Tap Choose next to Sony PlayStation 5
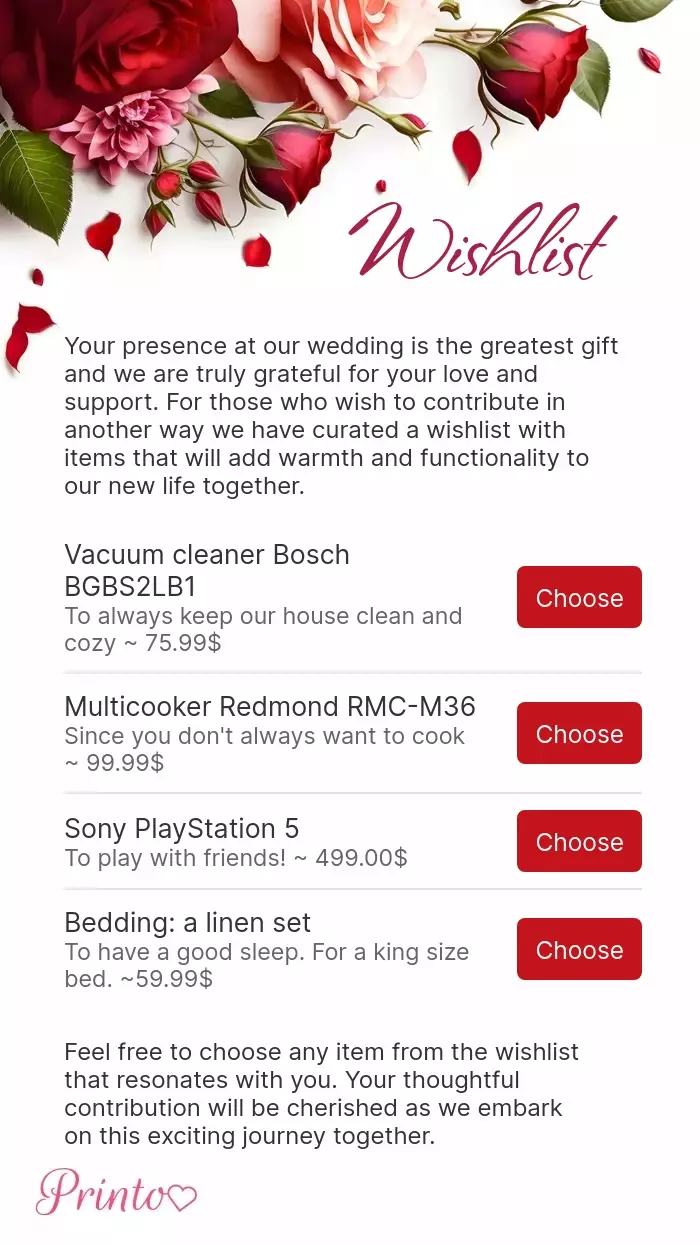The height and width of the screenshot is (1244, 700). [x=579, y=841]
